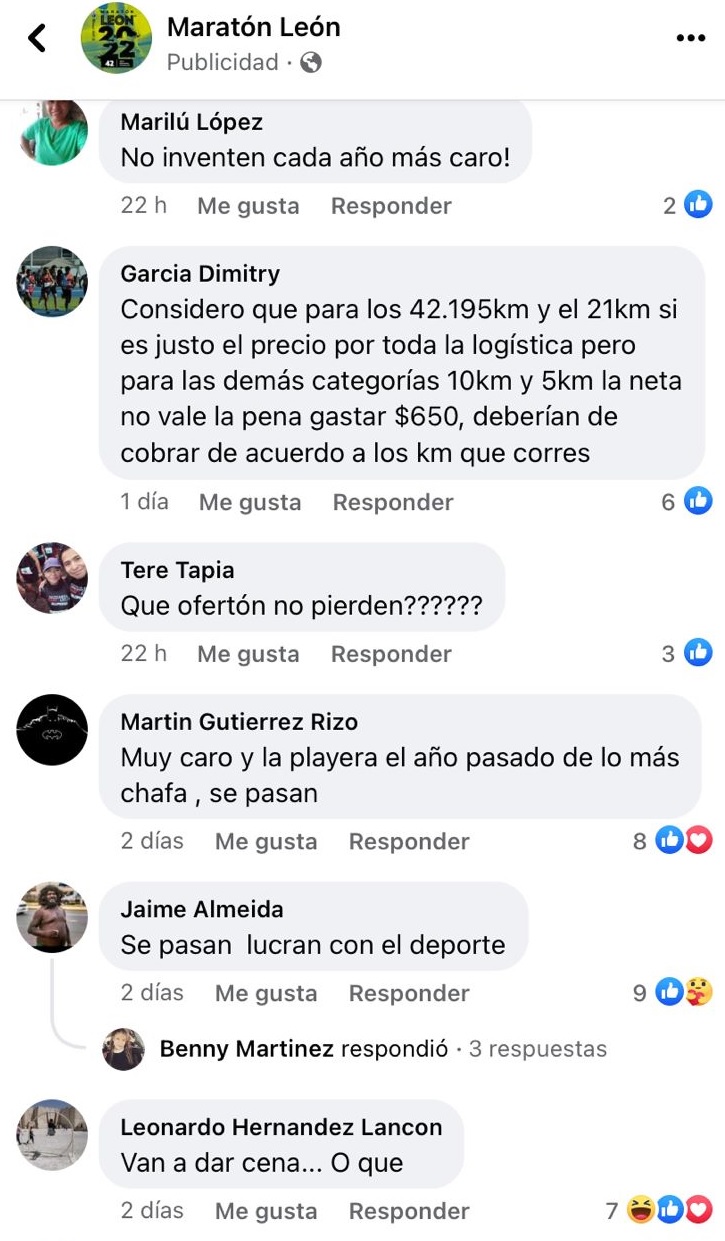
Task: Like Marilú López's comment
Action: tap(248, 206)
